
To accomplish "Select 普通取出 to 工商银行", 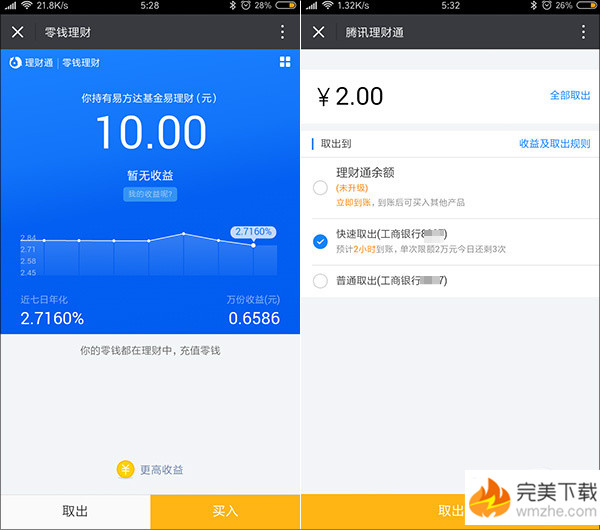I will (x=320, y=281).
